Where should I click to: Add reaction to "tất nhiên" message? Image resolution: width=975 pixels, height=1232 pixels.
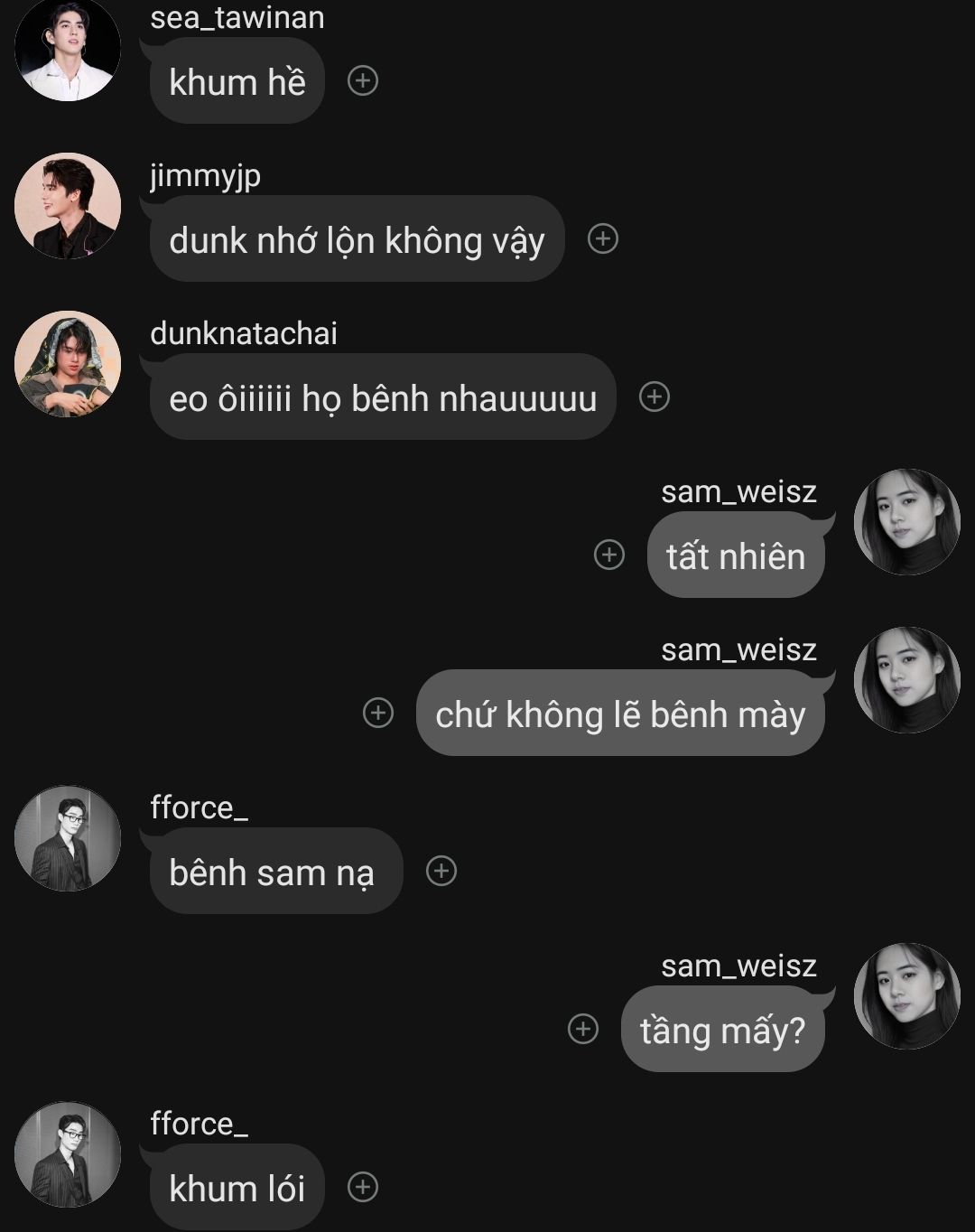pos(609,555)
